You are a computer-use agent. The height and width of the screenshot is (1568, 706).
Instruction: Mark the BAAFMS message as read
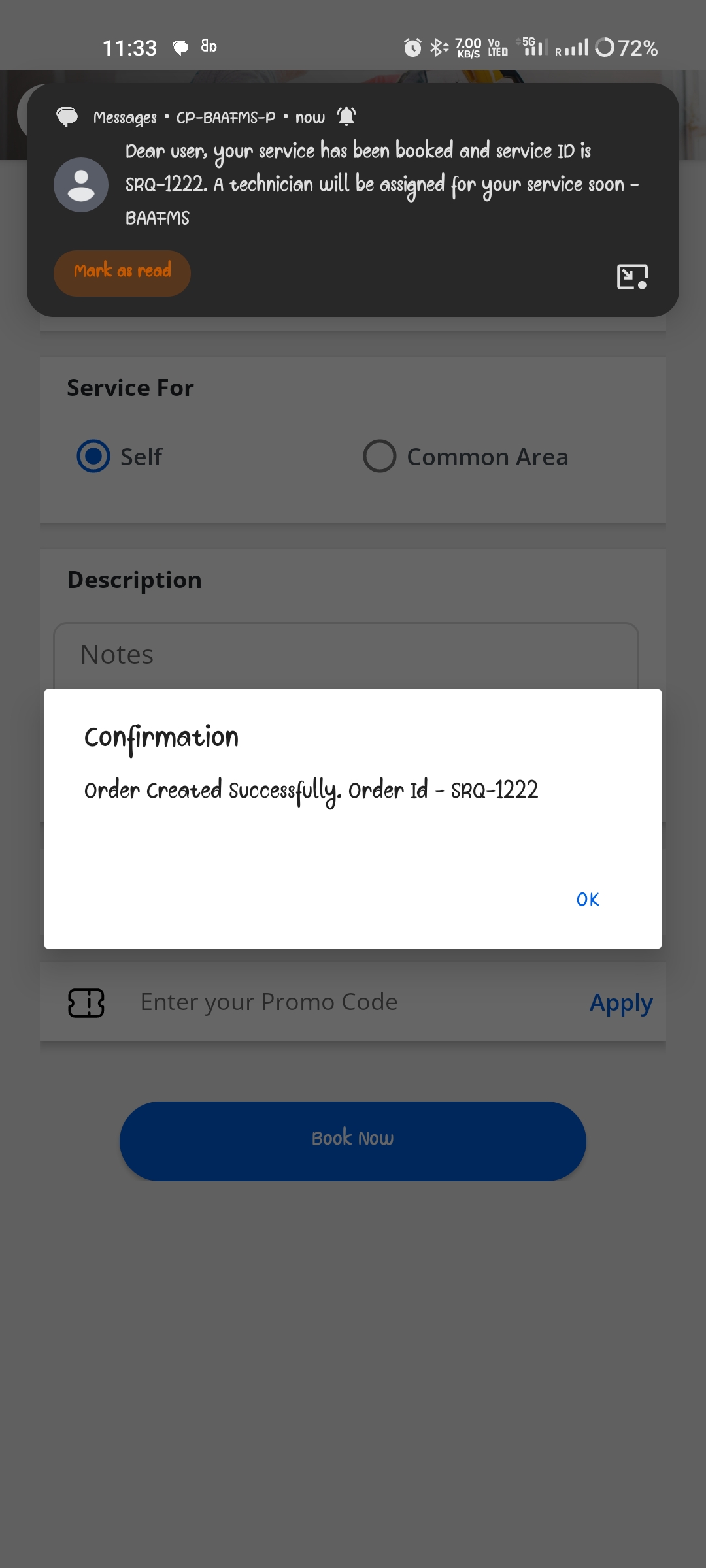(122, 272)
